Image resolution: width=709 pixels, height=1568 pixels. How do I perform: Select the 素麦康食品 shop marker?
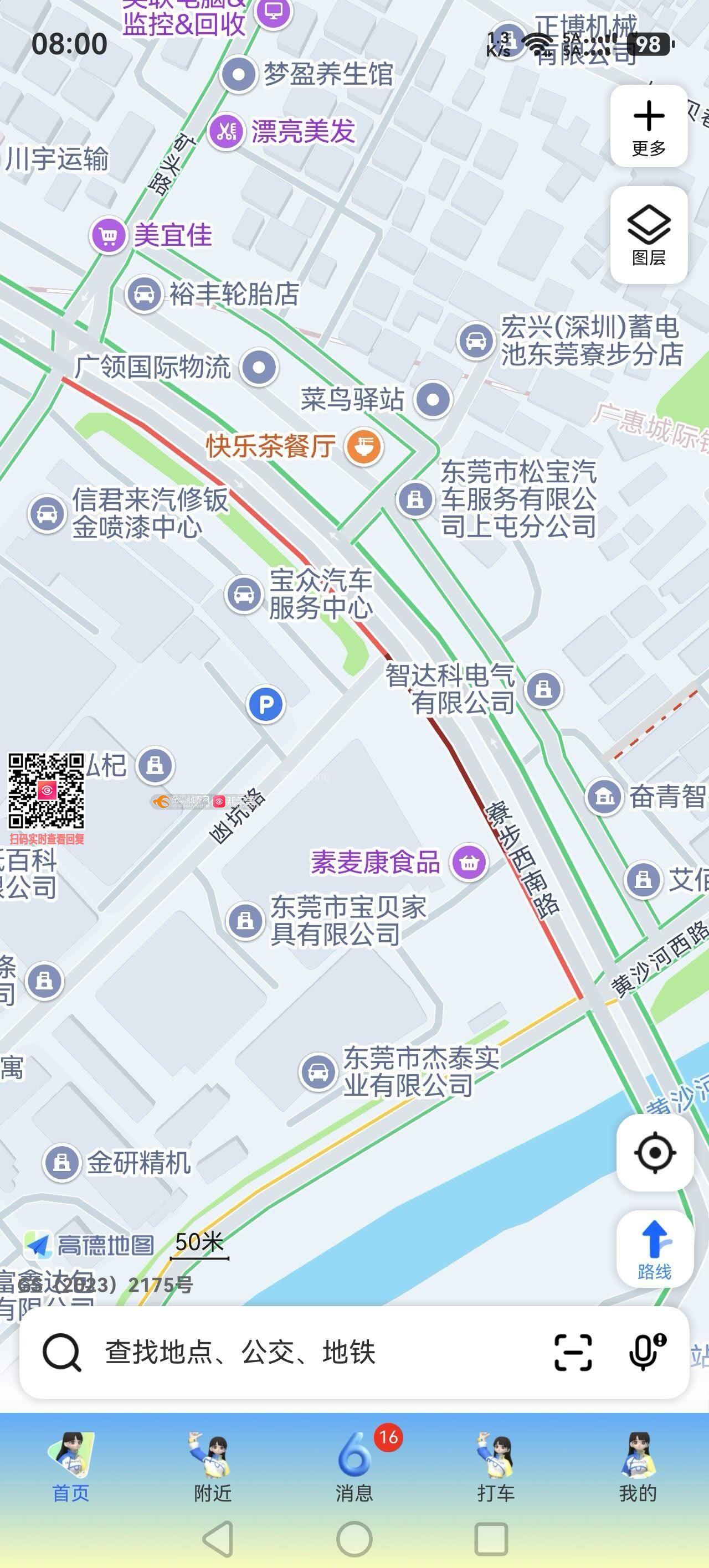click(469, 863)
